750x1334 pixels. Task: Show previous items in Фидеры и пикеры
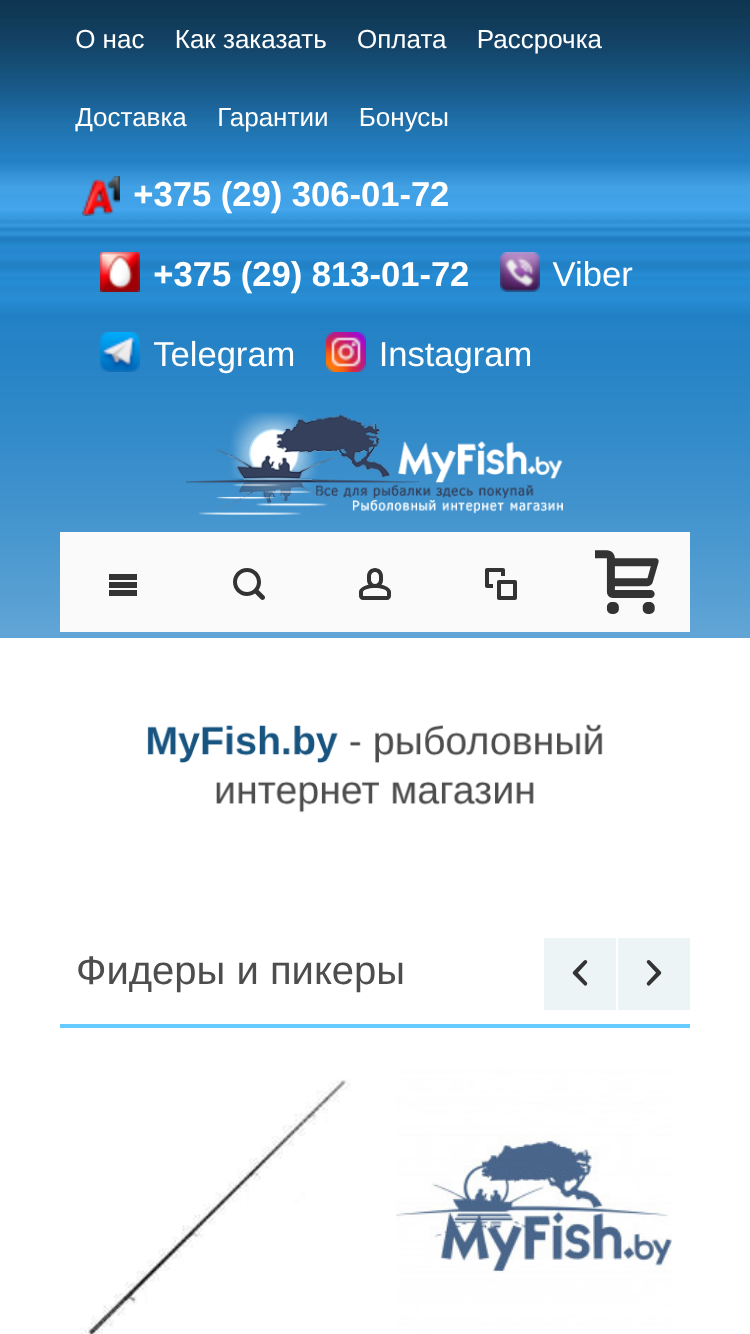pos(580,974)
